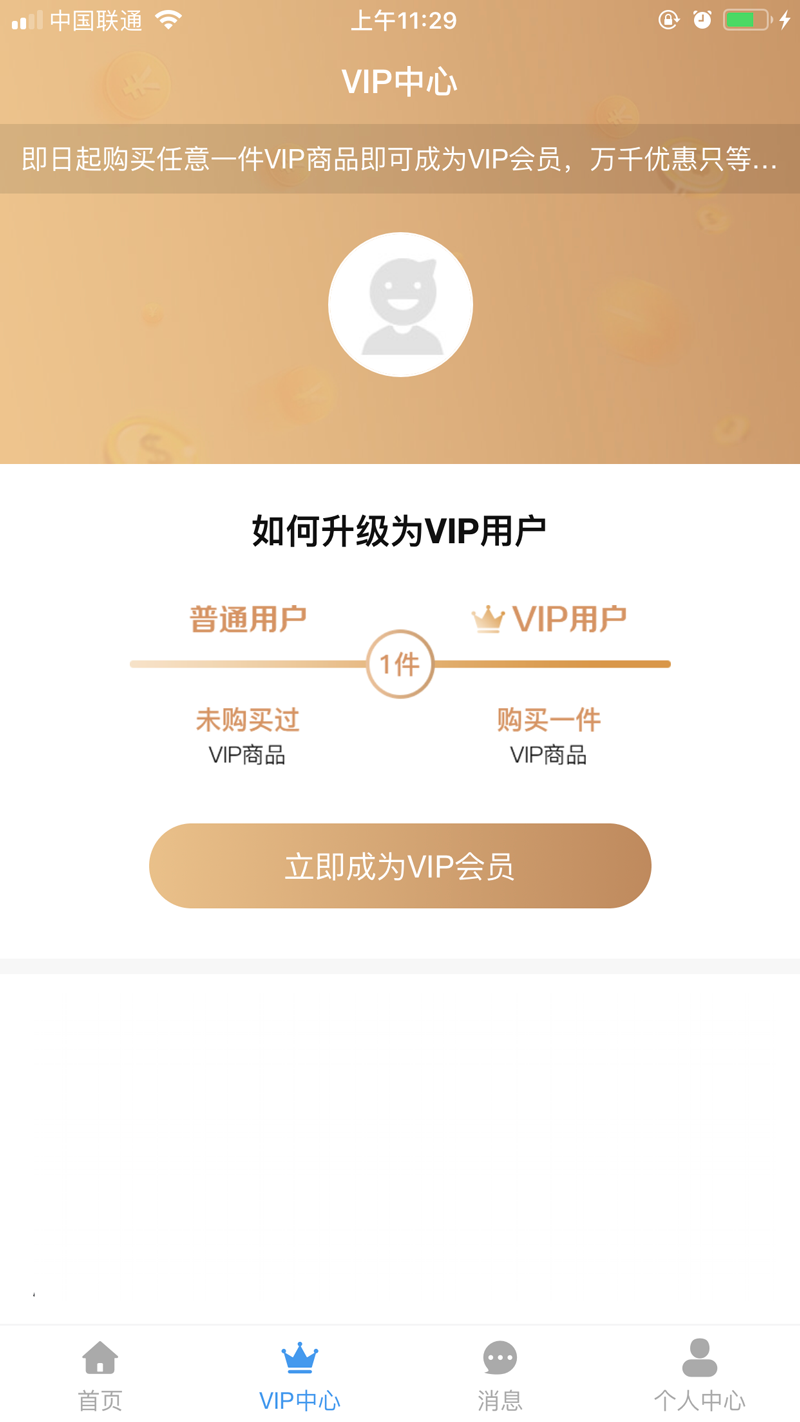This screenshot has height=1422, width=800.
Task: Go to the 个人中心 tab
Action: (x=700, y=1374)
